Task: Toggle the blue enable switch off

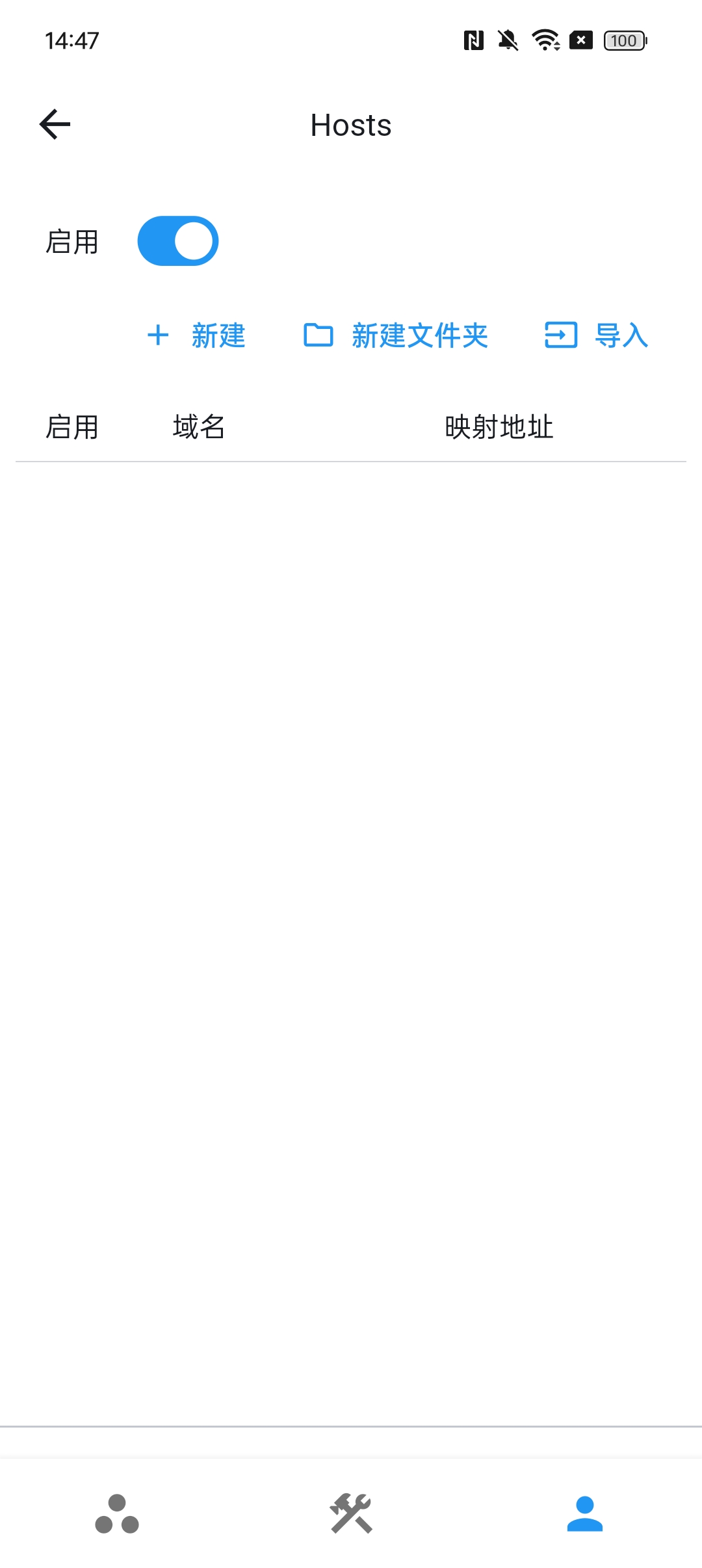Action: click(x=177, y=241)
